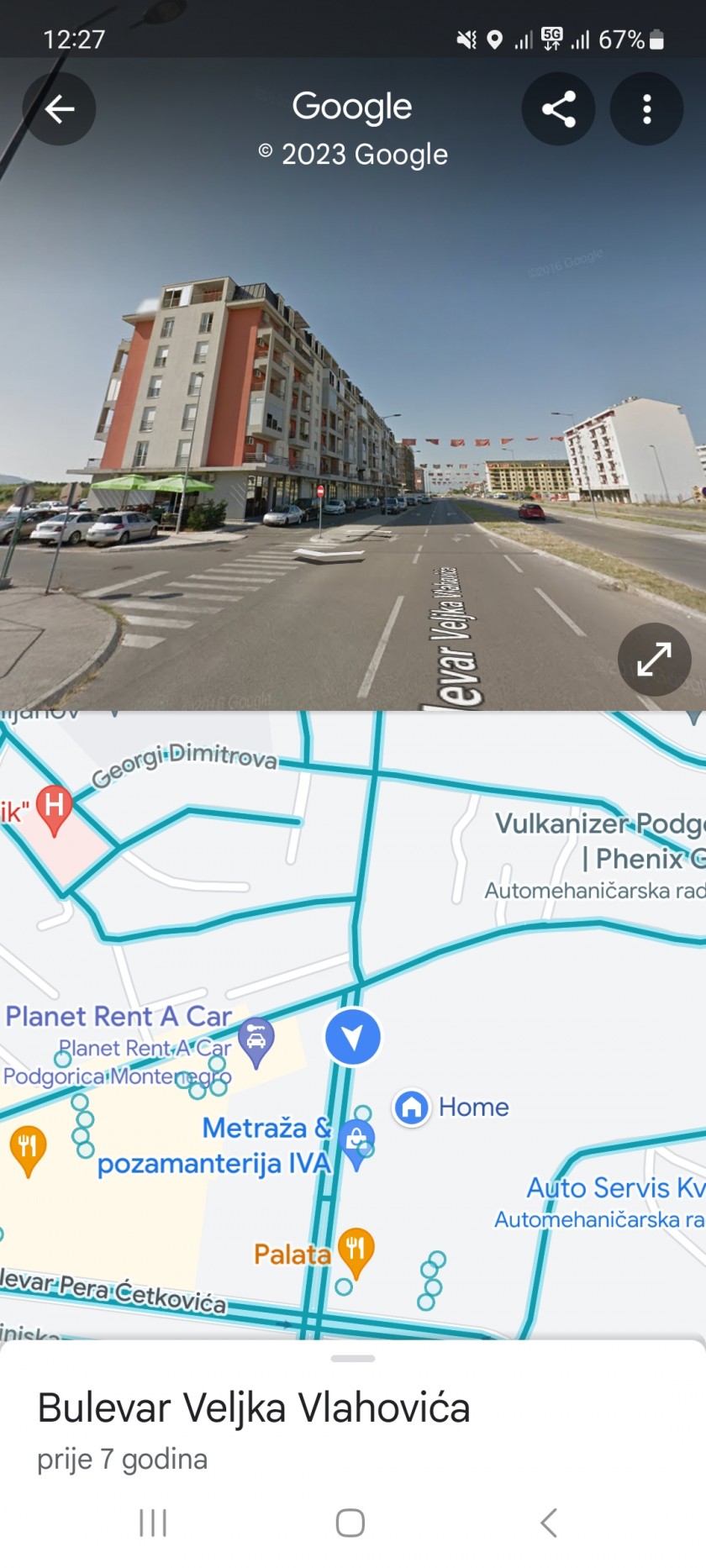Viewport: 706px width, 1568px height.
Task: Open recent apps from navigation bar
Action: [x=153, y=1523]
